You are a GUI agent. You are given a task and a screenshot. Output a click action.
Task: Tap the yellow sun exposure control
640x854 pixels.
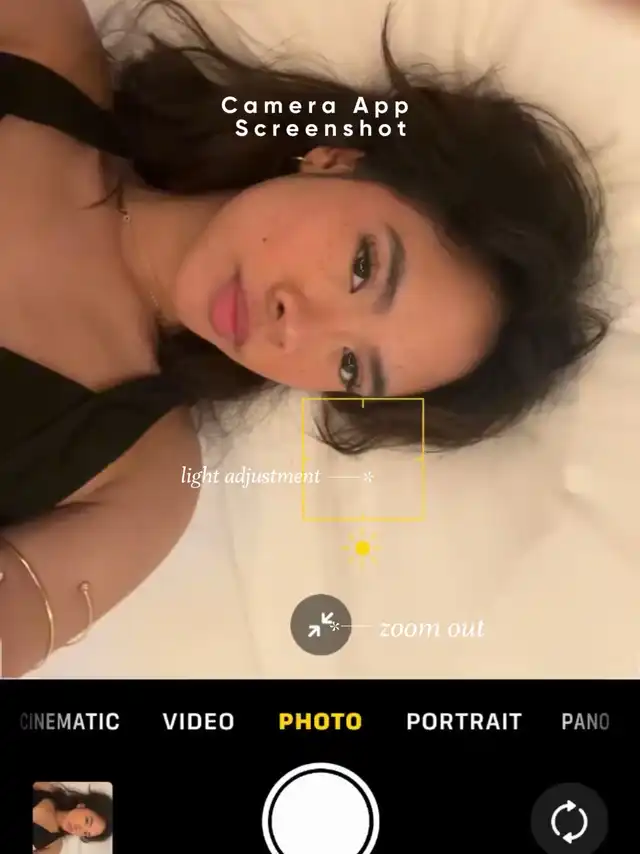point(362,548)
